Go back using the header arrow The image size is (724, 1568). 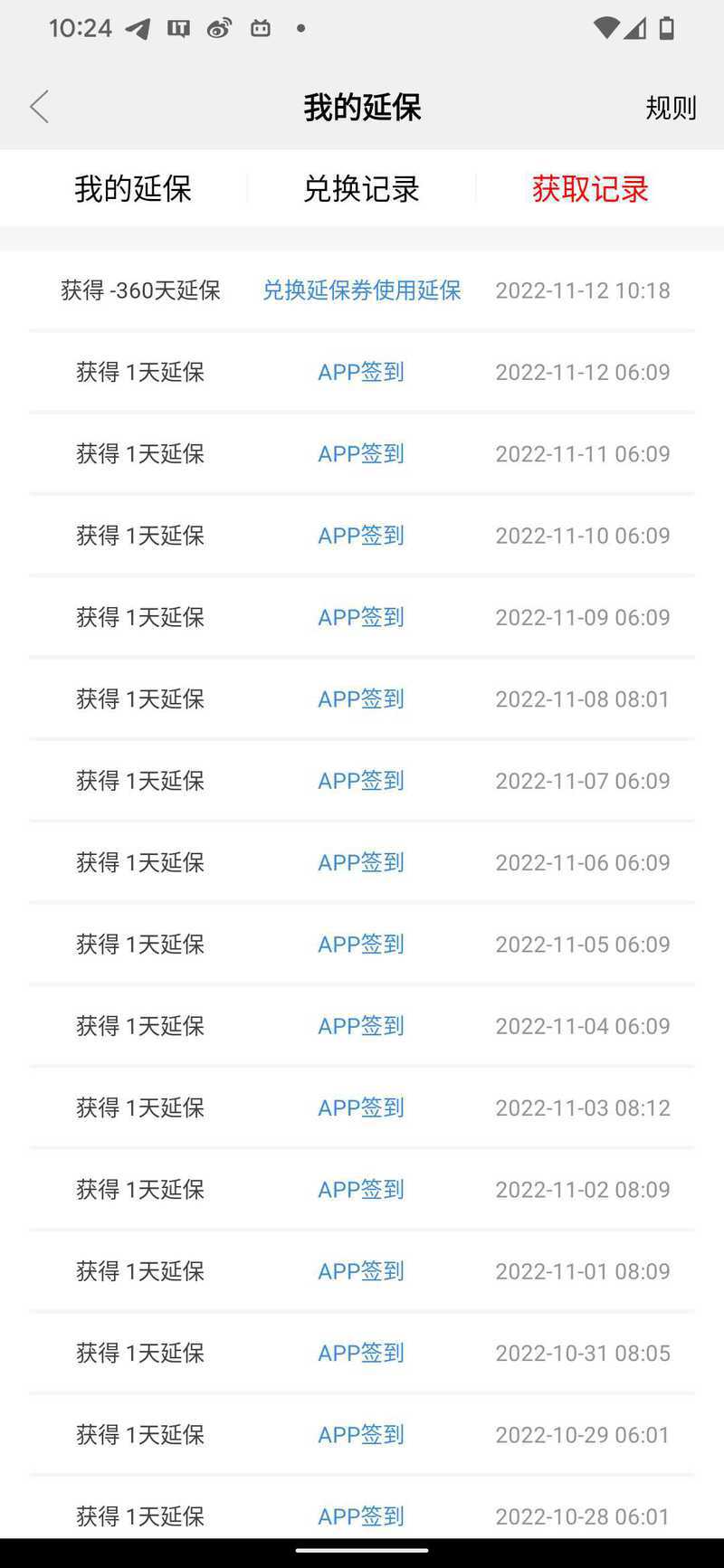coord(39,107)
